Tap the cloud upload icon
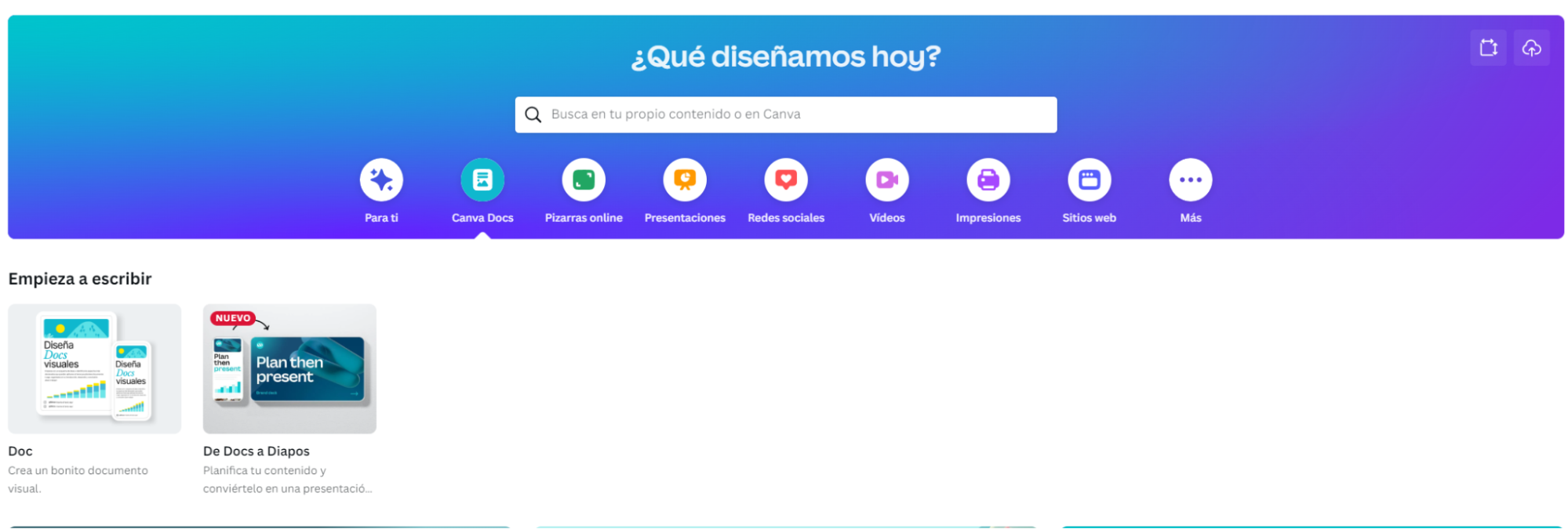Screen dimensions: 1568x529 (1531, 48)
